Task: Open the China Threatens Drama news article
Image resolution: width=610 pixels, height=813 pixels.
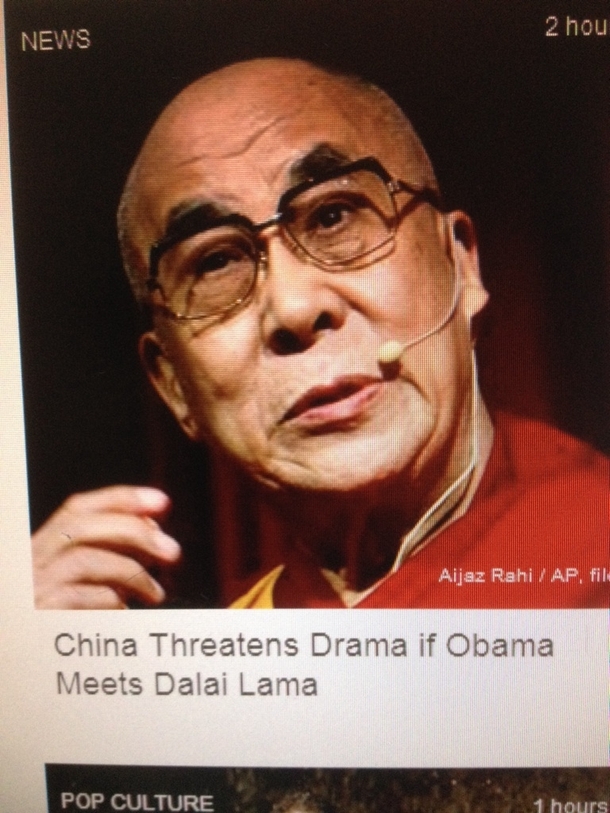Action: (303, 664)
